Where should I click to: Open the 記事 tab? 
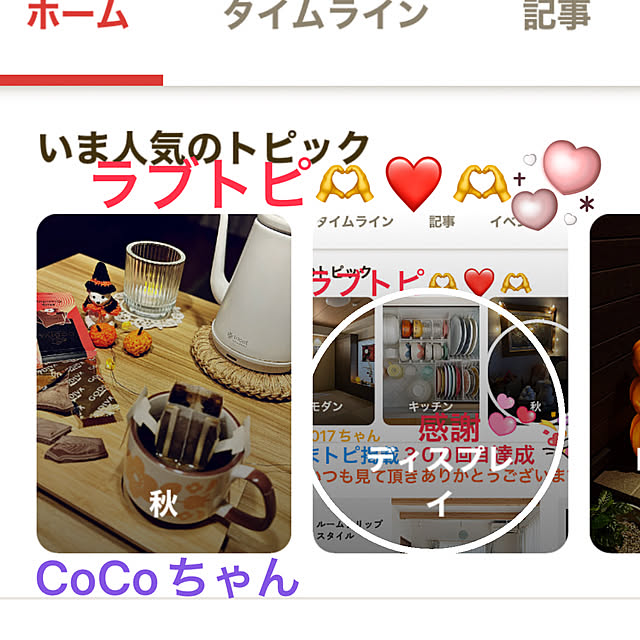tap(557, 18)
